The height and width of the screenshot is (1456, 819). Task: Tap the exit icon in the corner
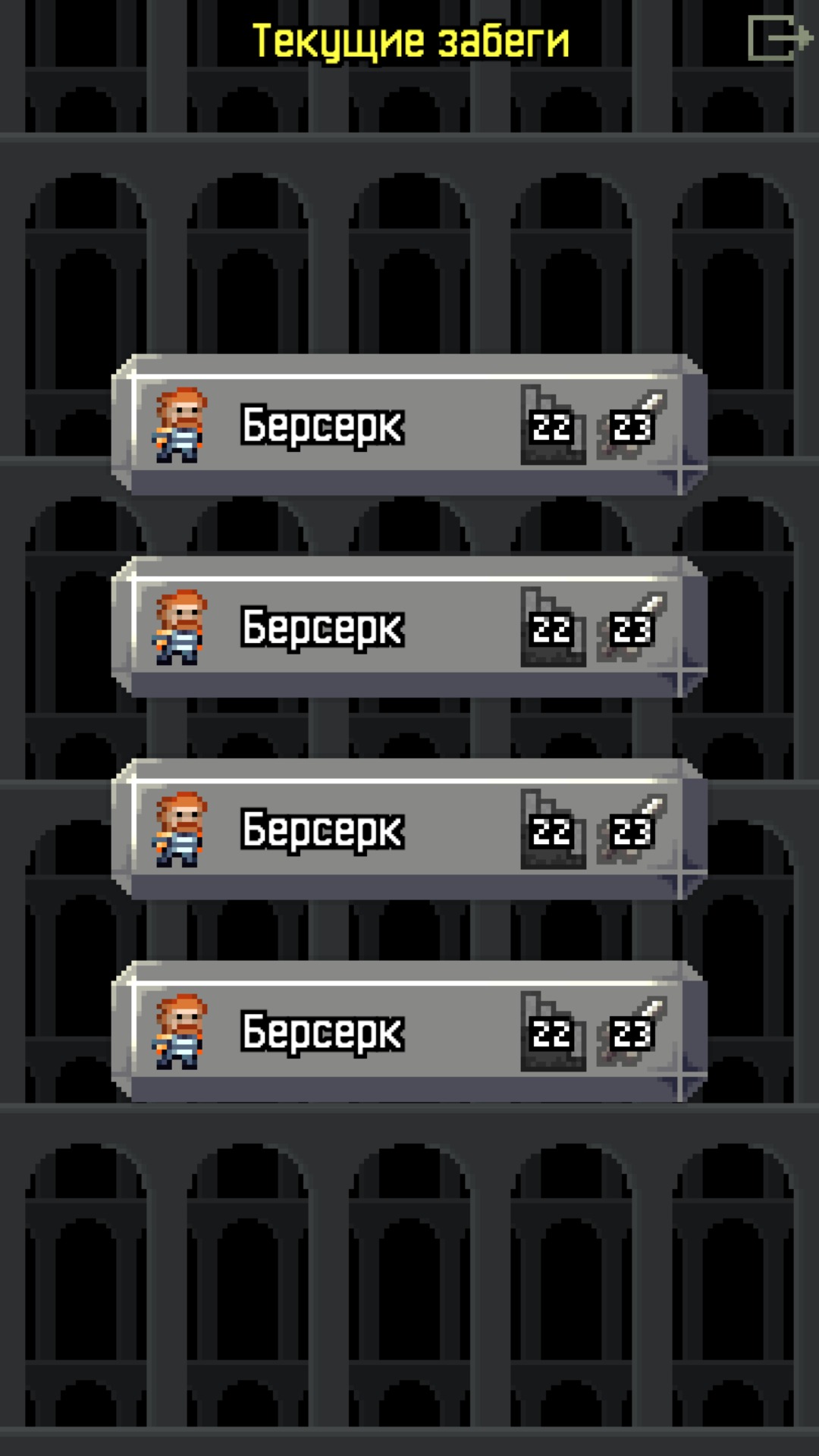[x=779, y=38]
